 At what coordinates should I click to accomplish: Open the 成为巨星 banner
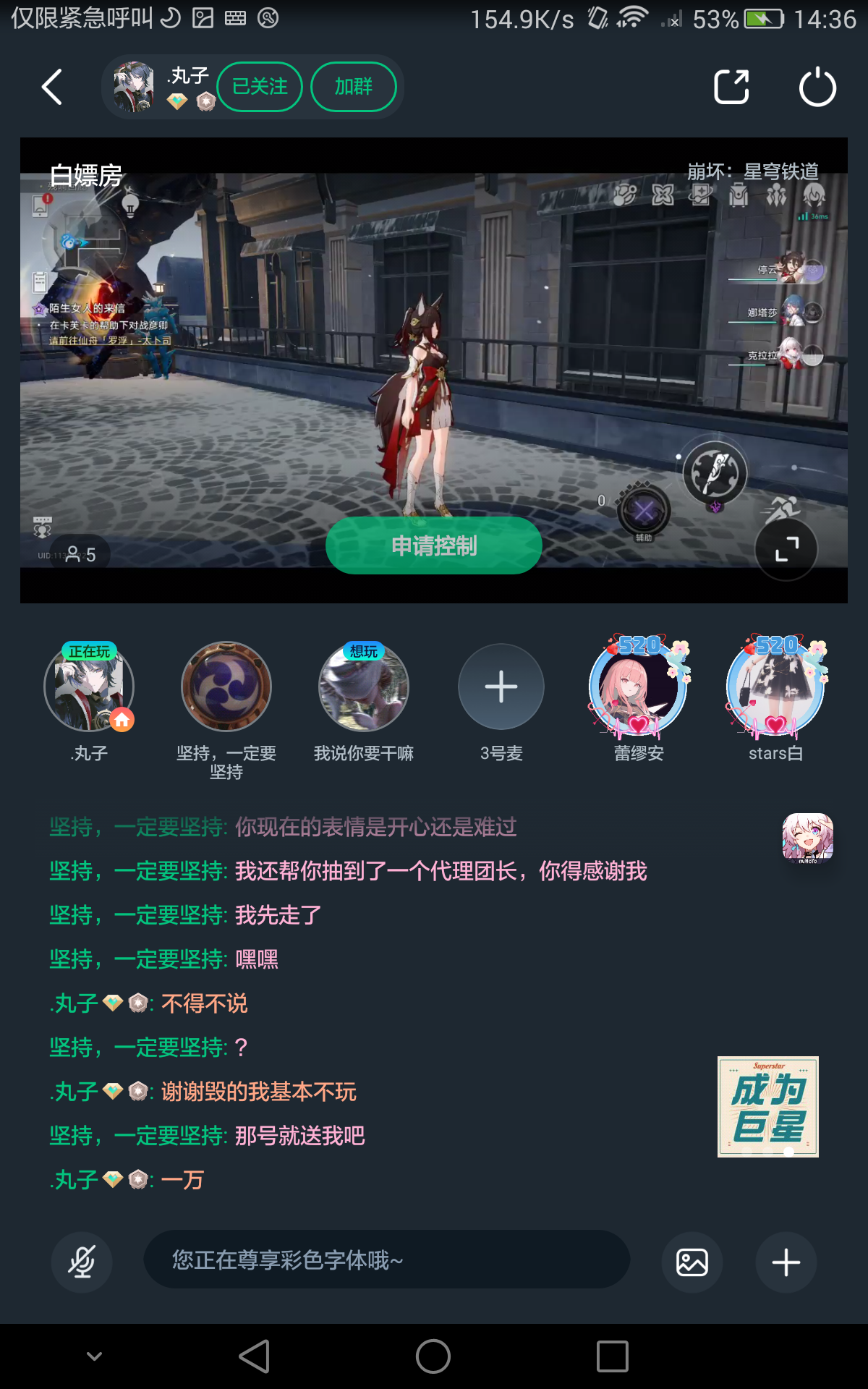(768, 1107)
